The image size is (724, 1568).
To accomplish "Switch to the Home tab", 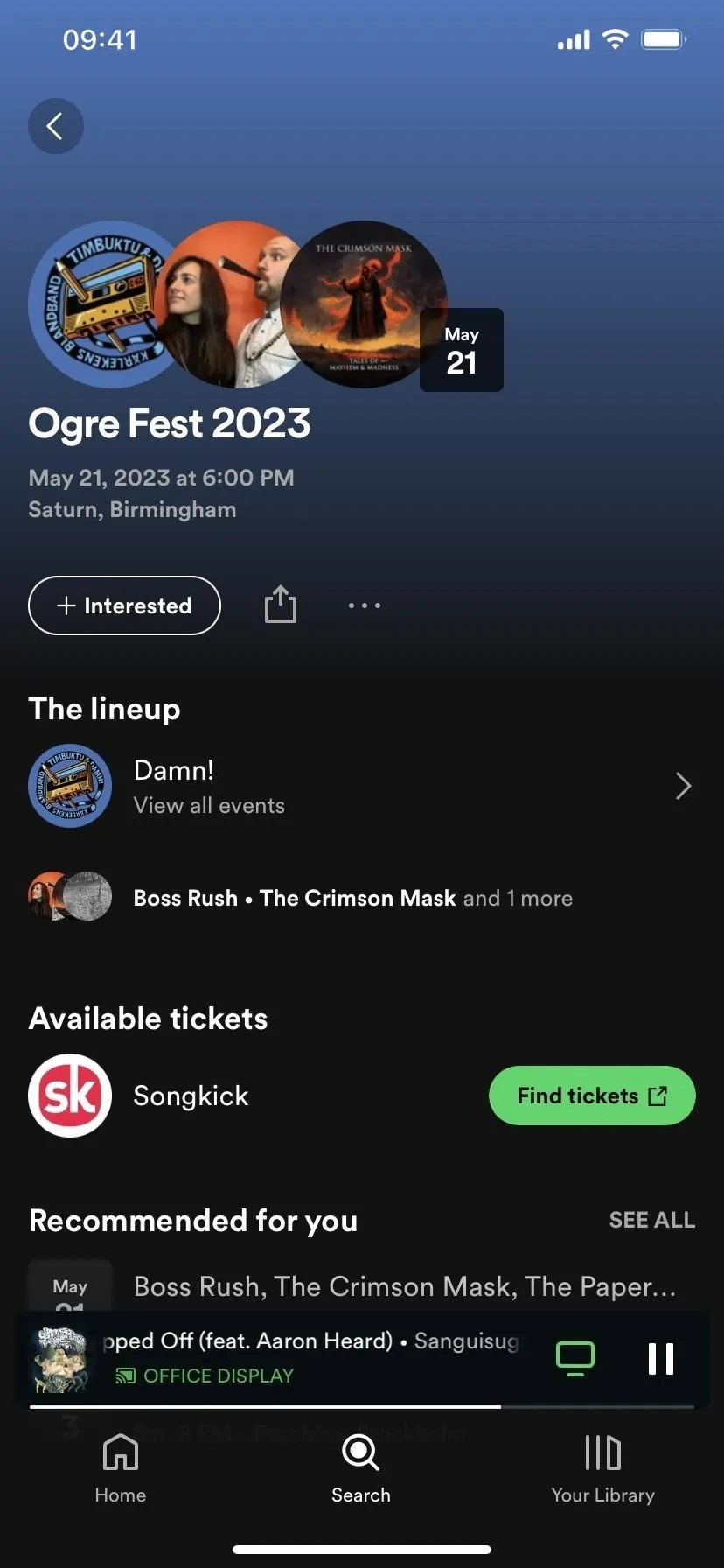I will click(x=121, y=1468).
